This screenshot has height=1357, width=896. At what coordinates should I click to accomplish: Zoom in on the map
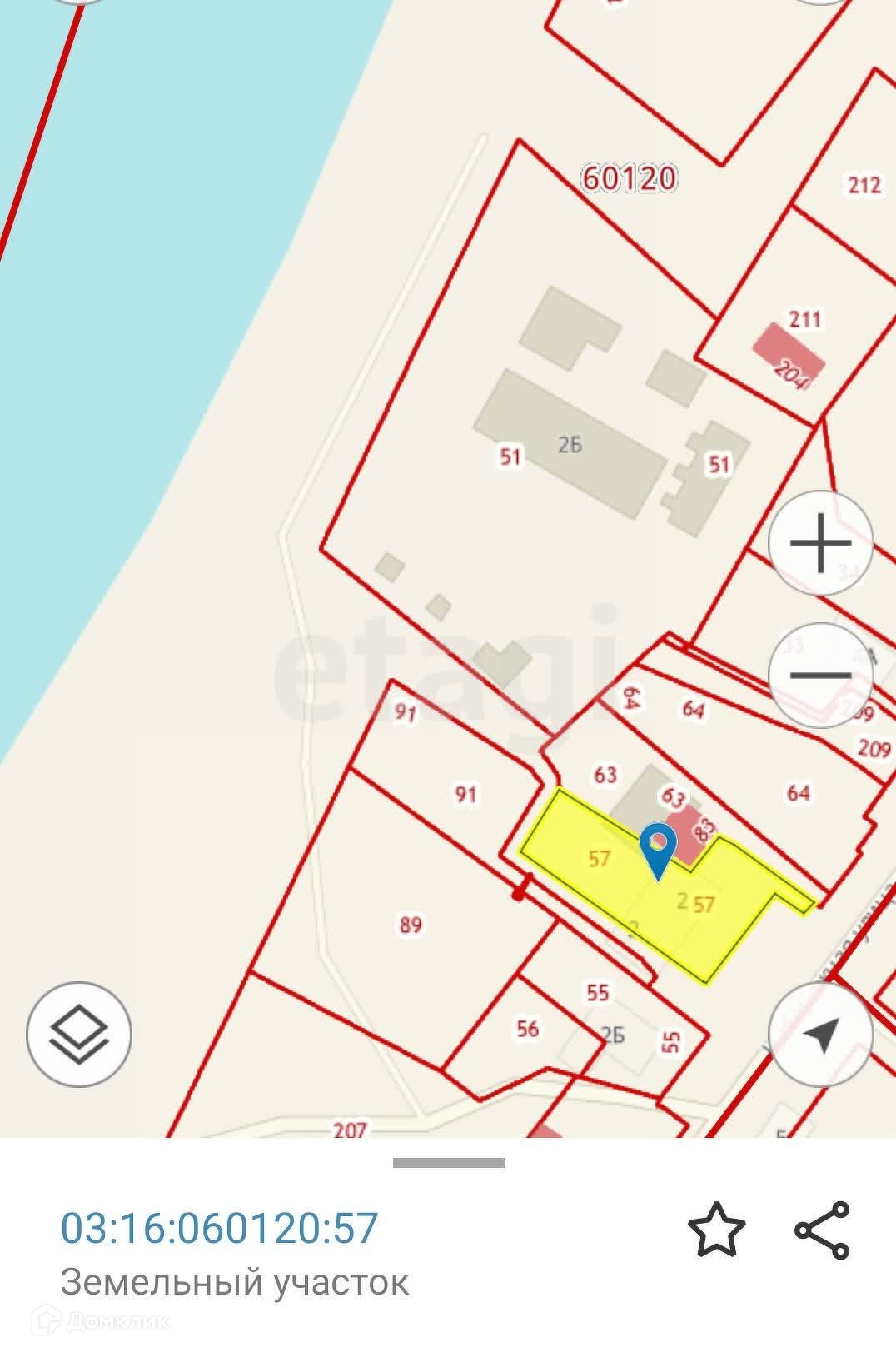click(820, 543)
